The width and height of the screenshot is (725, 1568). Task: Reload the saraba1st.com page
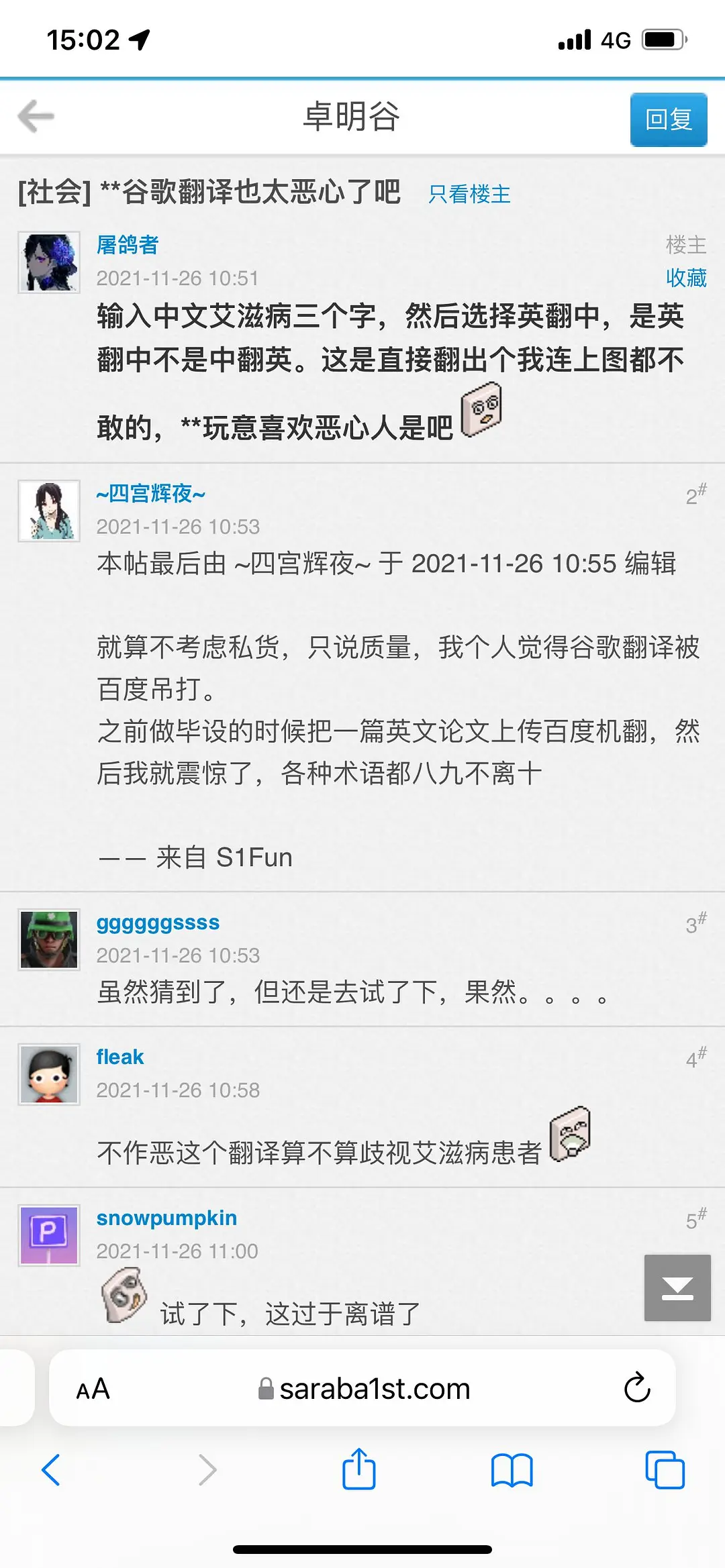pyautogui.click(x=636, y=1388)
